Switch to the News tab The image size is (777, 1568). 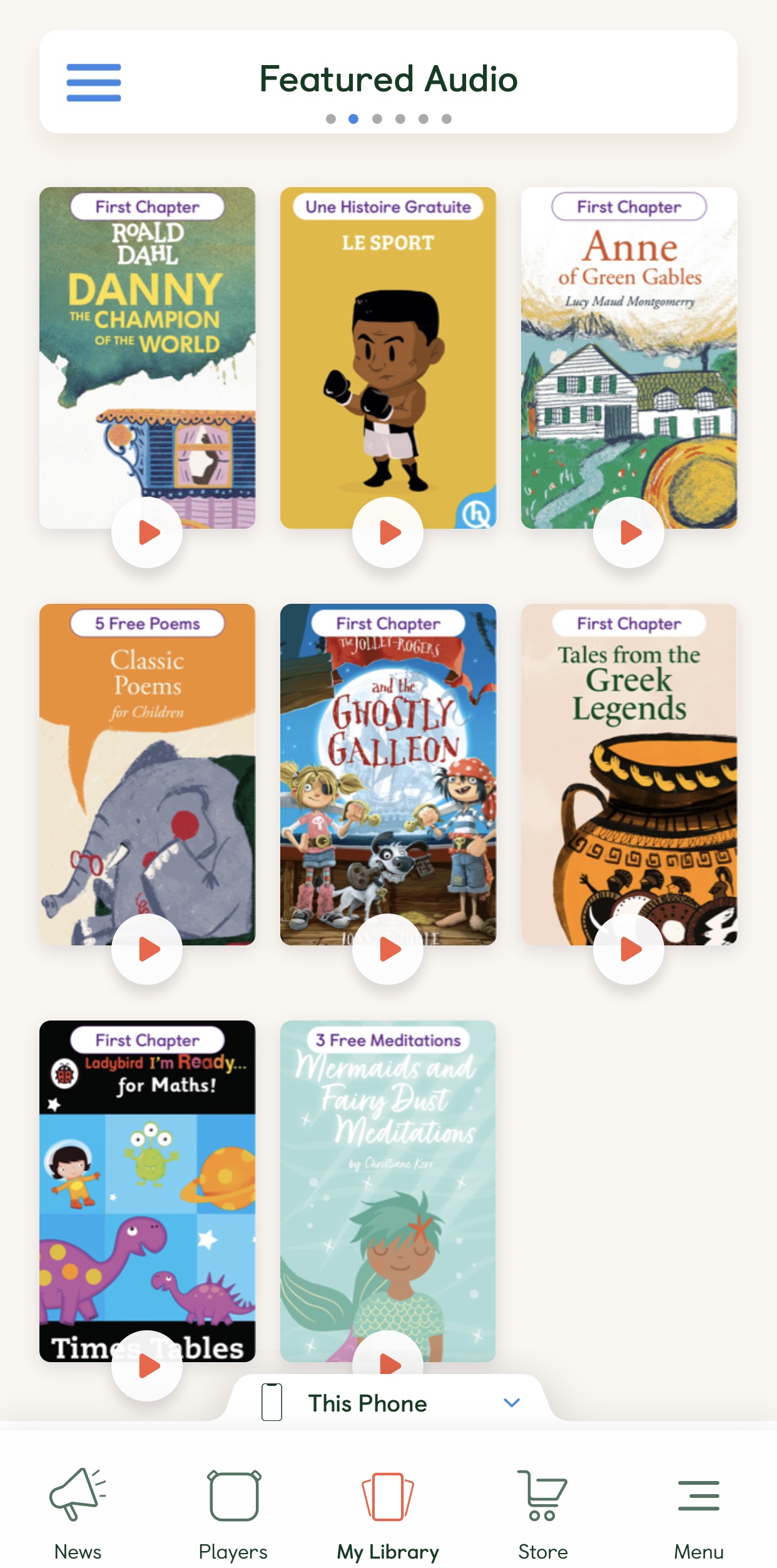coord(78,1514)
